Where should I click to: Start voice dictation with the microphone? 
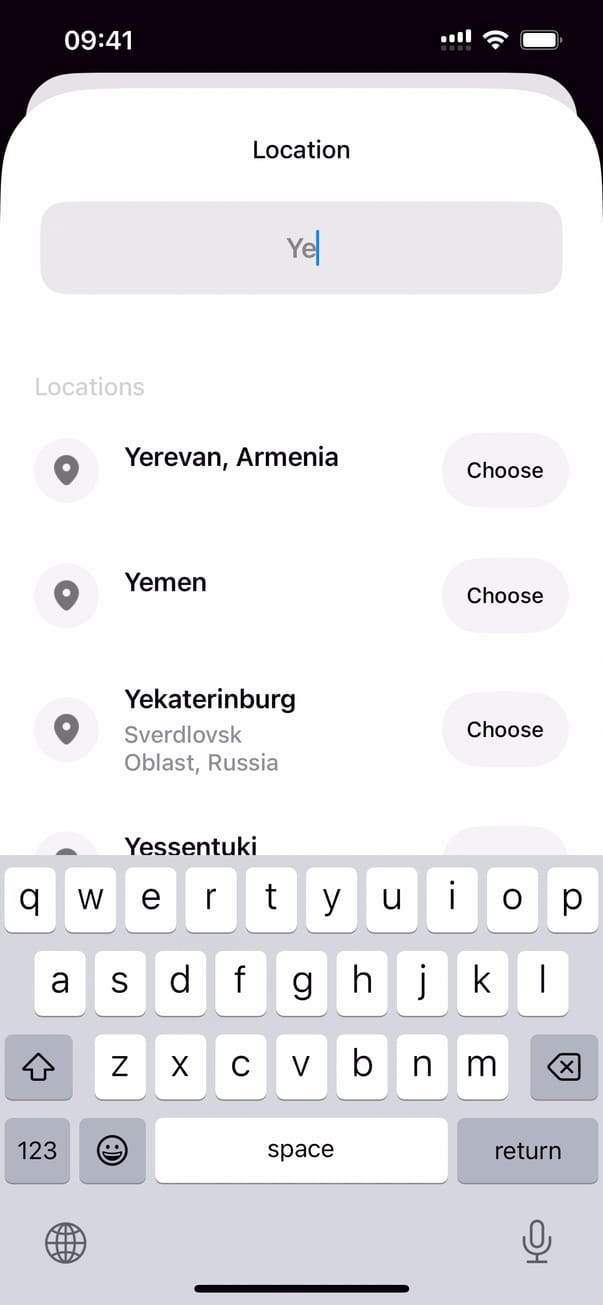[x=537, y=1243]
